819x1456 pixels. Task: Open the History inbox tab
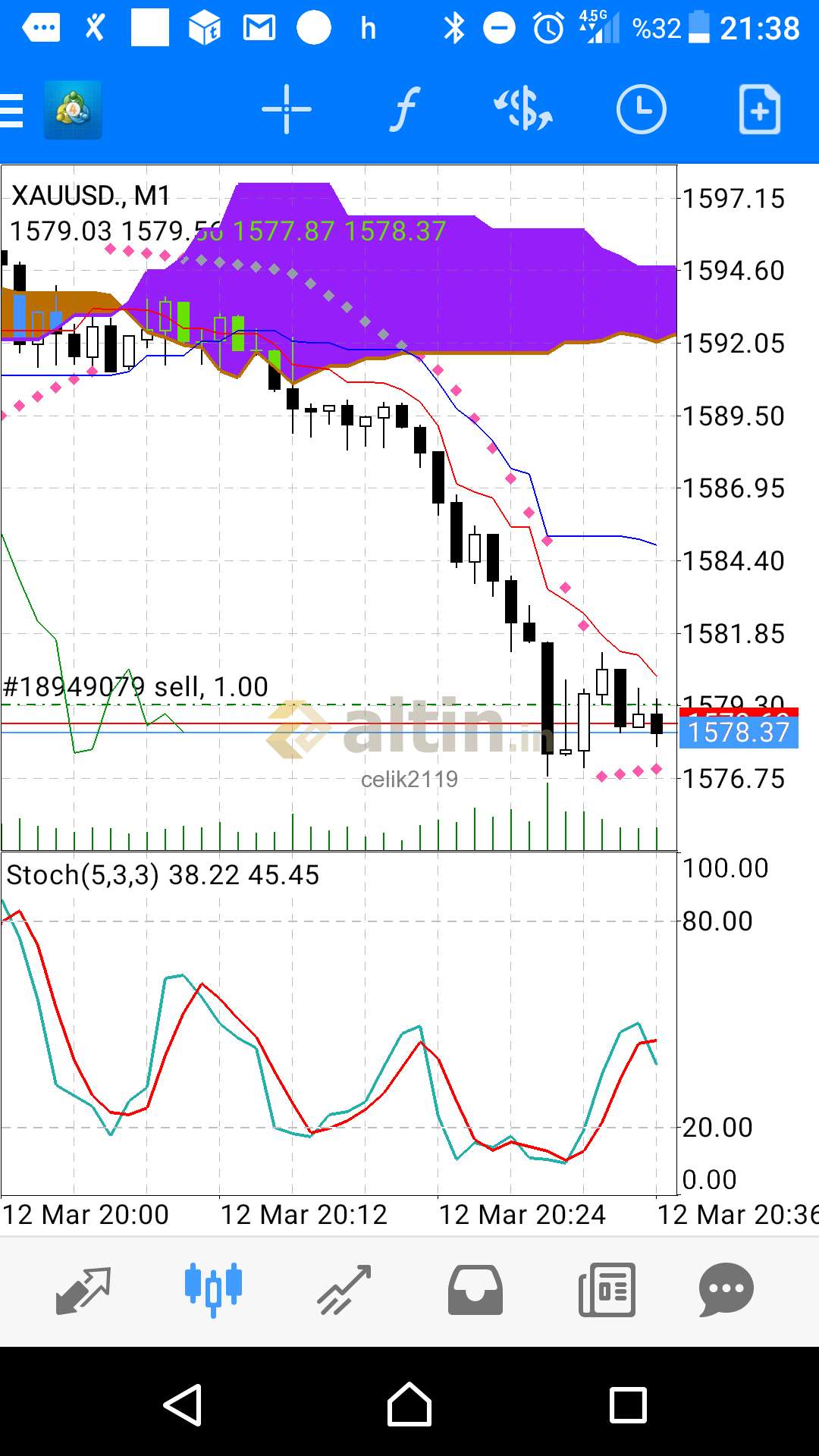click(475, 1290)
